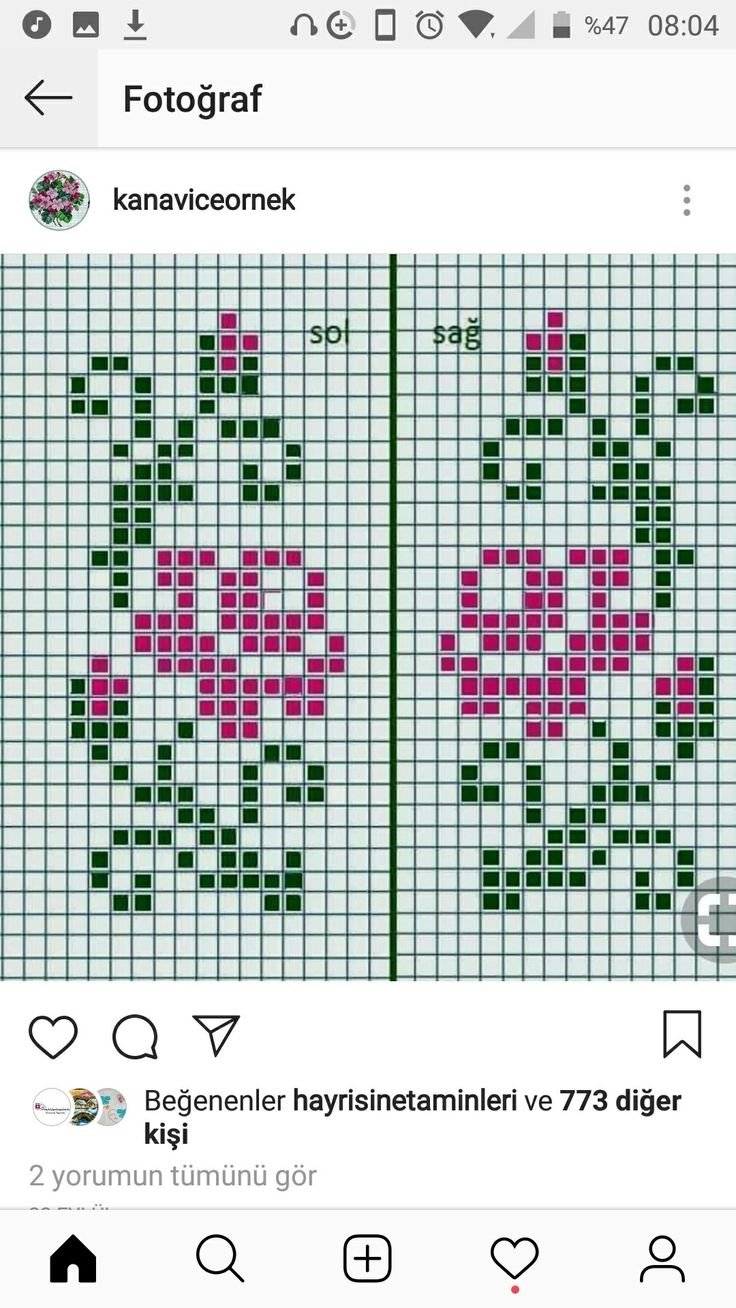
Task: Bookmark this post
Action: (682, 1034)
